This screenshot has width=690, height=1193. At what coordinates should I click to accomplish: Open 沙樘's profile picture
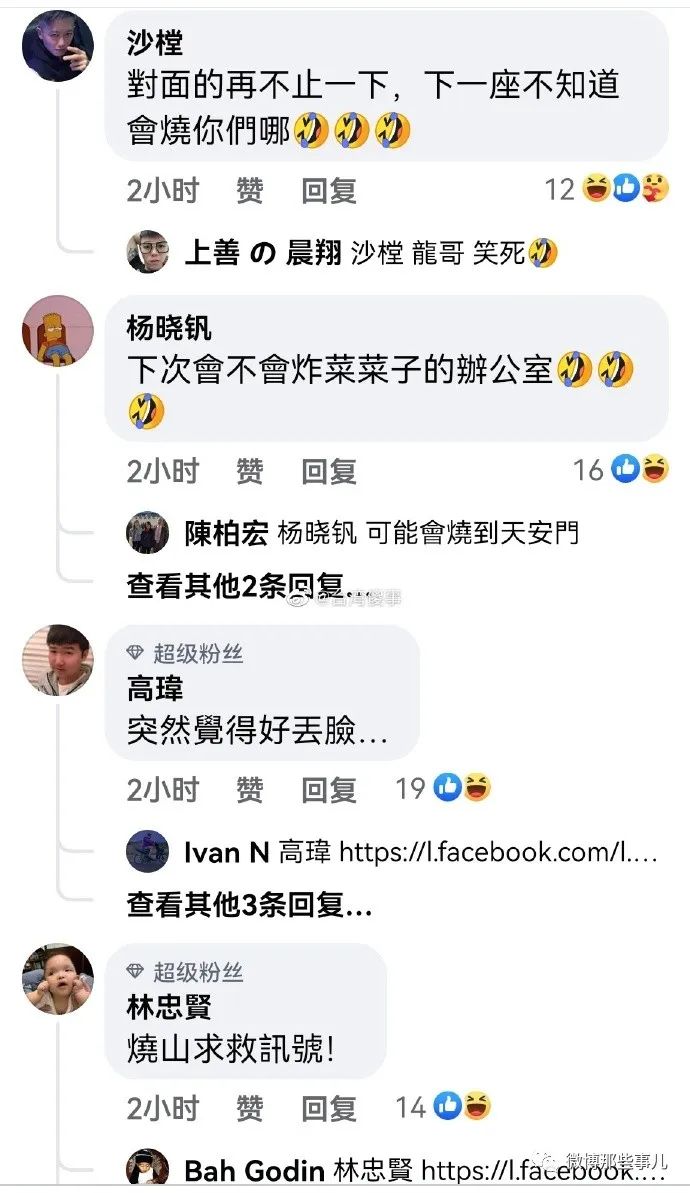click(58, 45)
